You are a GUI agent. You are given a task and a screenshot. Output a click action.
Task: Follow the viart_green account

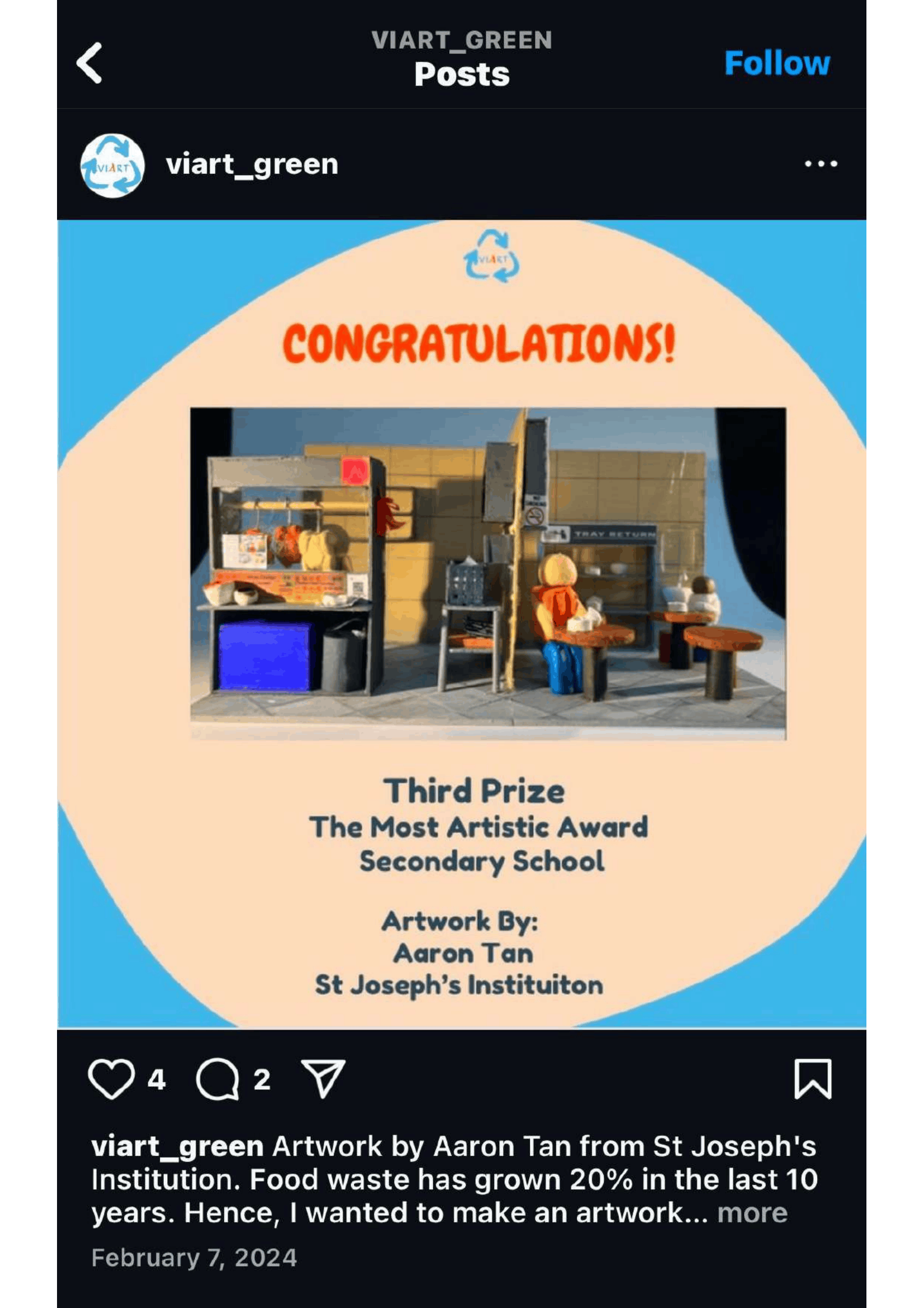[x=776, y=63]
